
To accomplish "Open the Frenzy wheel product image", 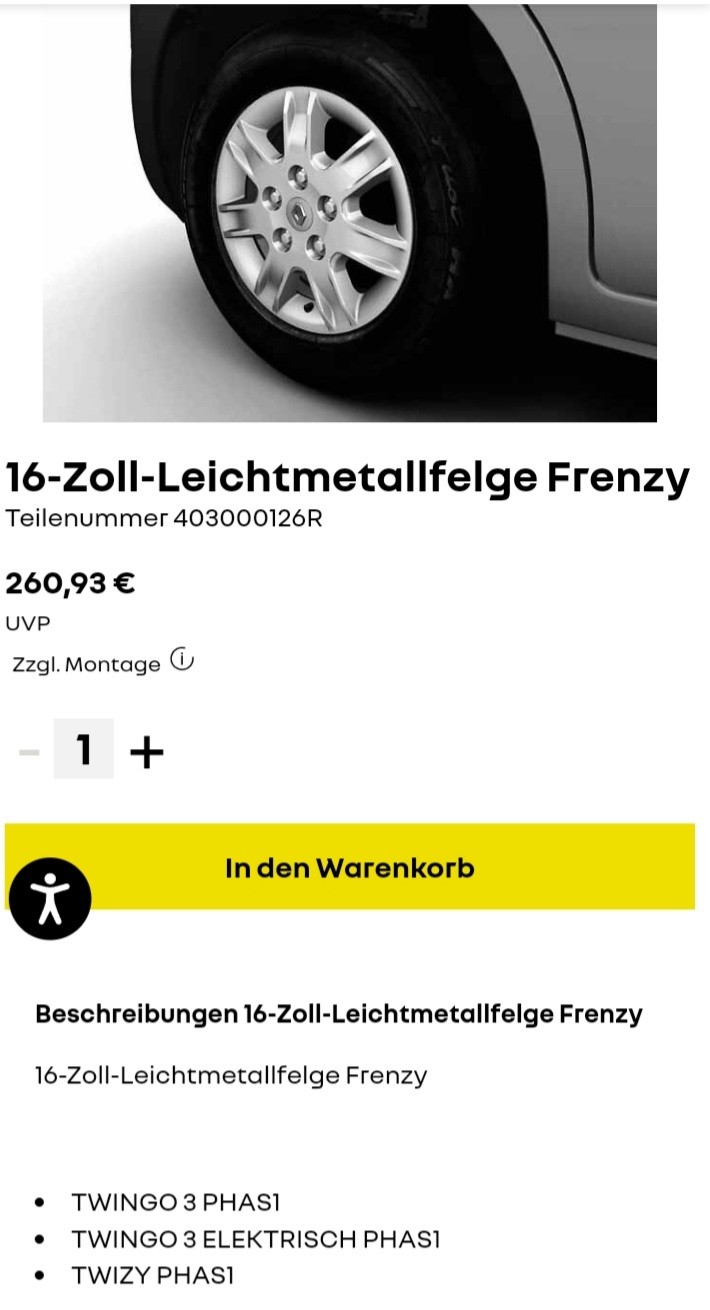I will [x=349, y=212].
